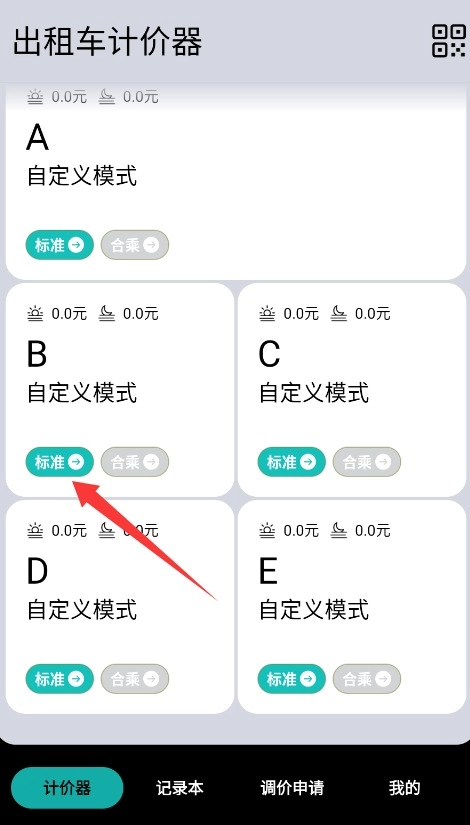Switch to the 记录本 tab

179,788
